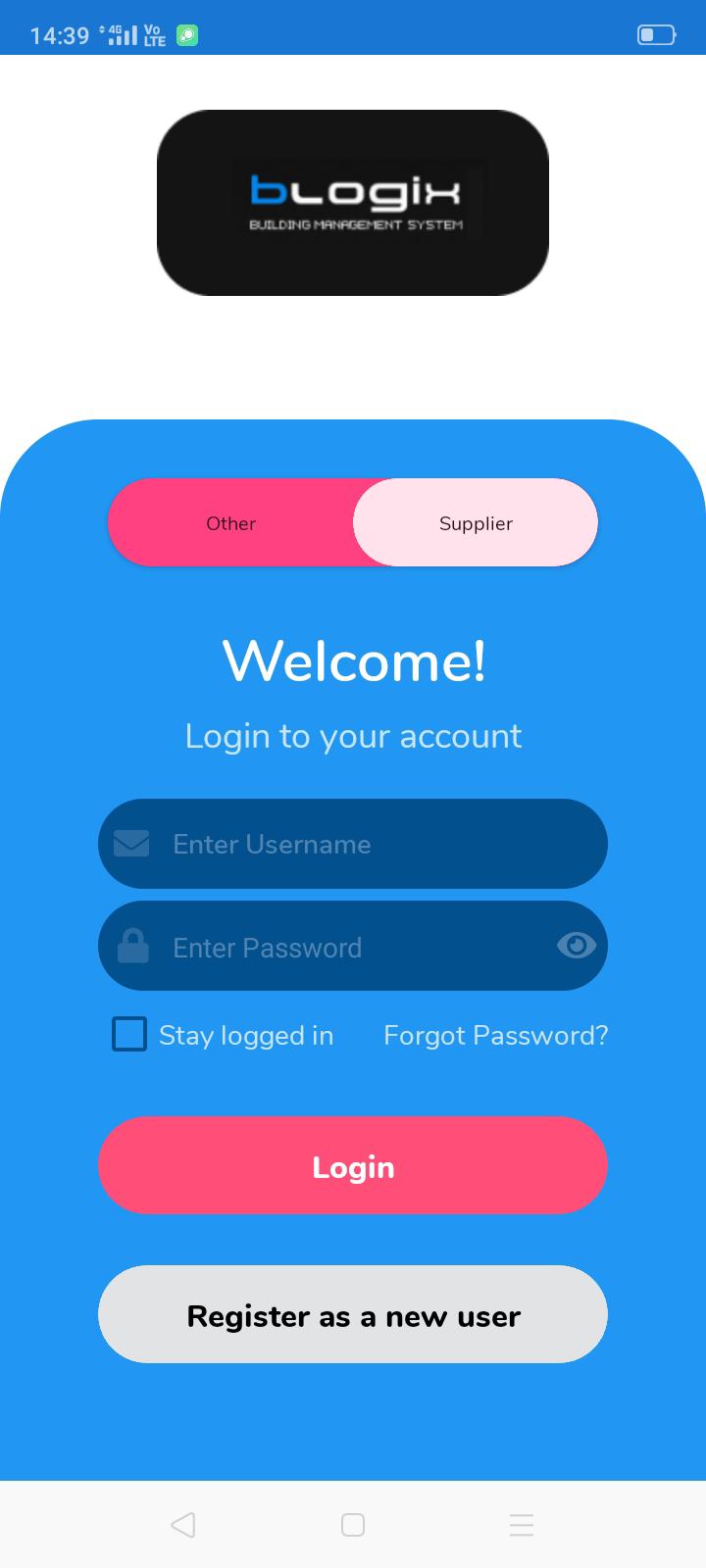The height and width of the screenshot is (1568, 706).
Task: Focus the Enter Username field
Action: (373, 845)
